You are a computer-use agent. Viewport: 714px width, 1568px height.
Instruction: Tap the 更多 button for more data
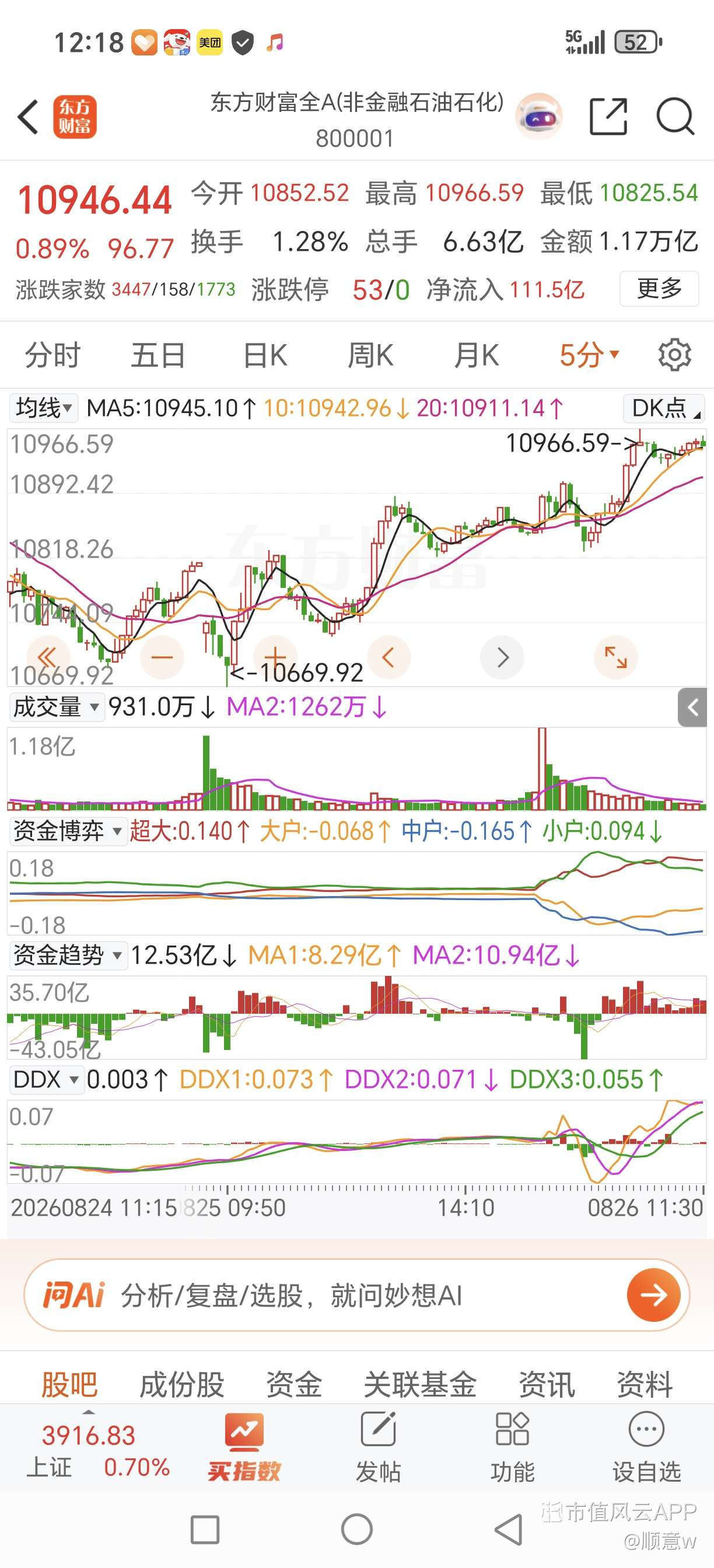(x=659, y=289)
